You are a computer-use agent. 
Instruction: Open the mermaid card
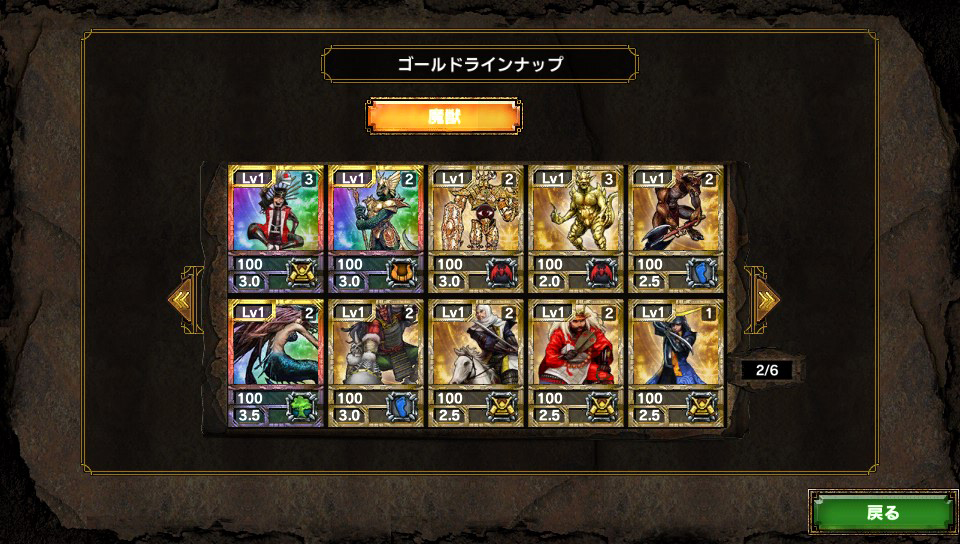click(x=276, y=362)
